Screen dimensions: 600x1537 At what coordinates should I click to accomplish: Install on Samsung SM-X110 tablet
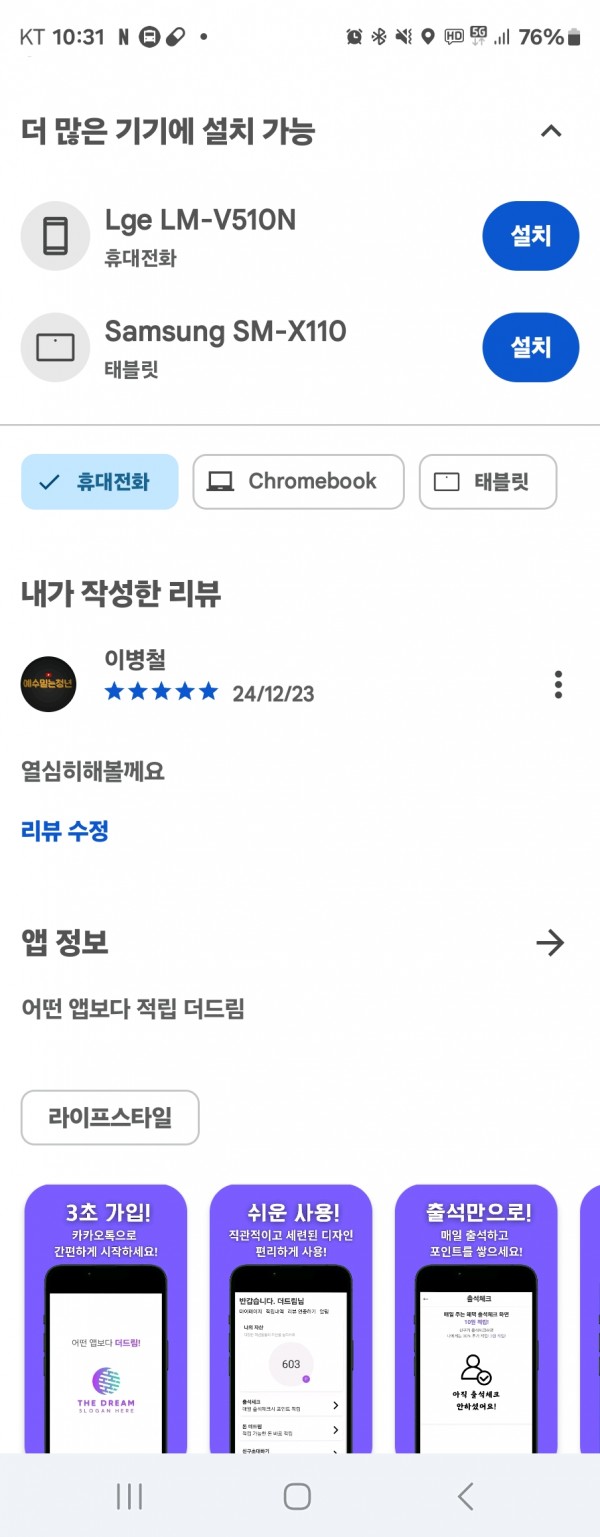[x=530, y=347]
